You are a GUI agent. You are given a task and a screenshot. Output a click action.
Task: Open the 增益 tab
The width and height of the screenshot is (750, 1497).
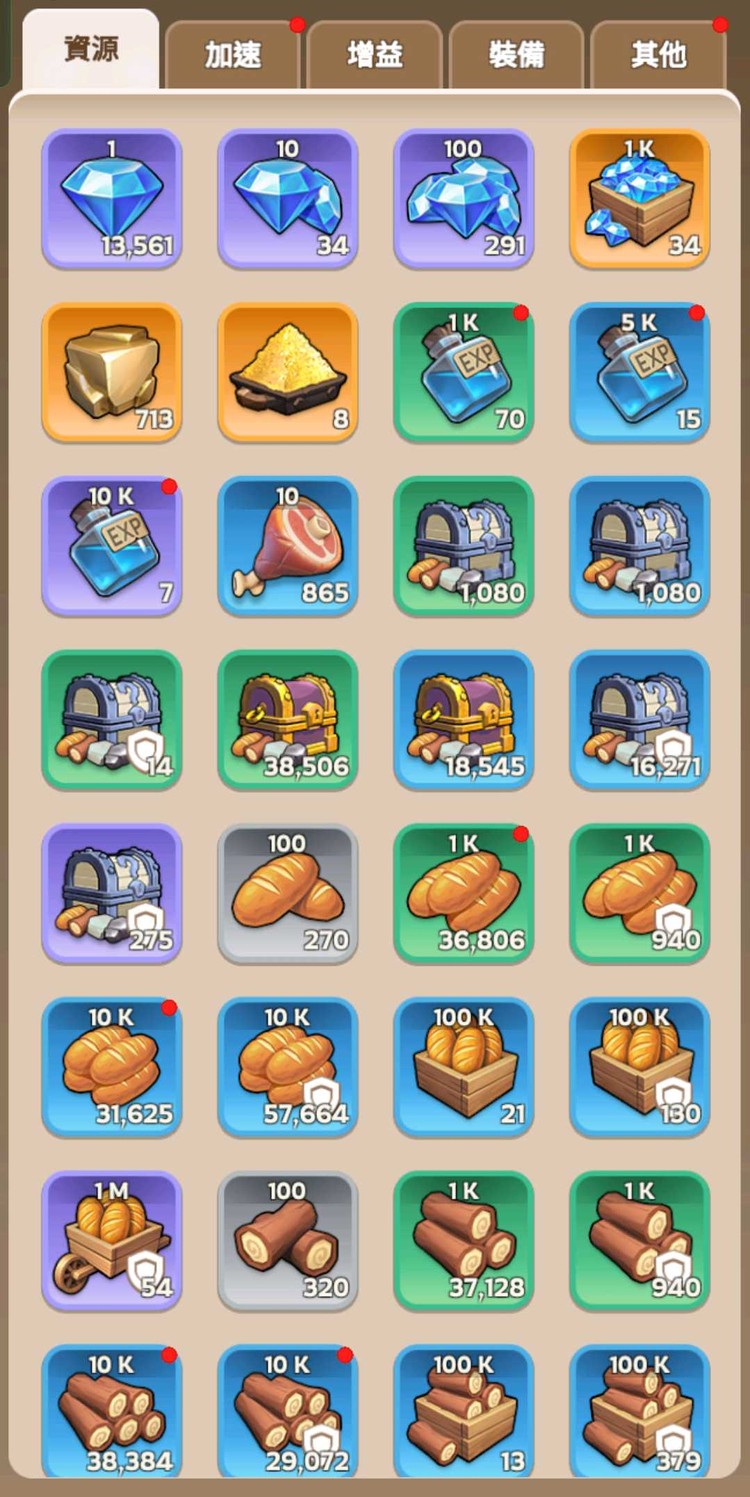pyautogui.click(x=375, y=55)
